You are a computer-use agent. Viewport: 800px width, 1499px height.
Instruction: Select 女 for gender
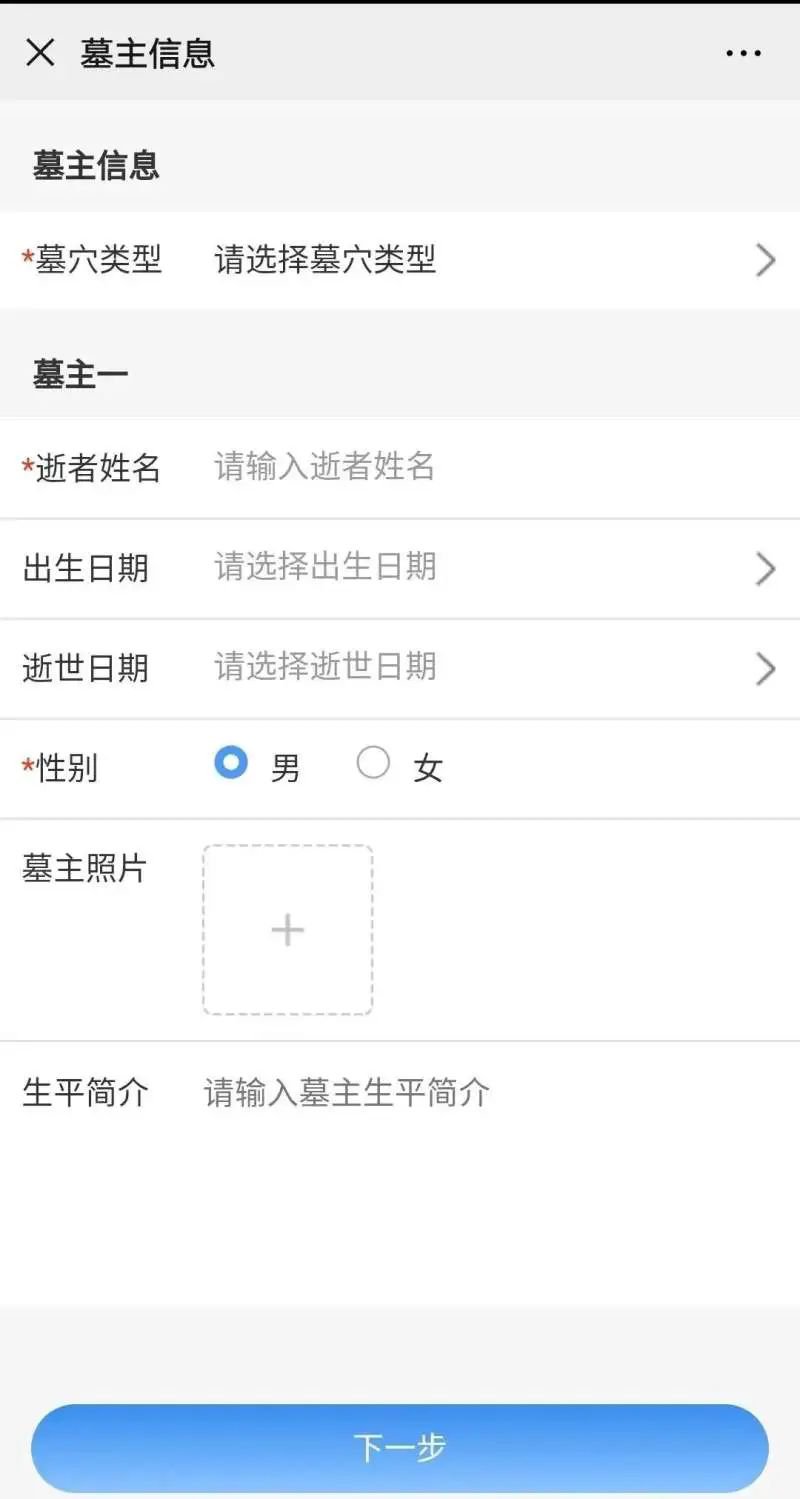click(374, 765)
